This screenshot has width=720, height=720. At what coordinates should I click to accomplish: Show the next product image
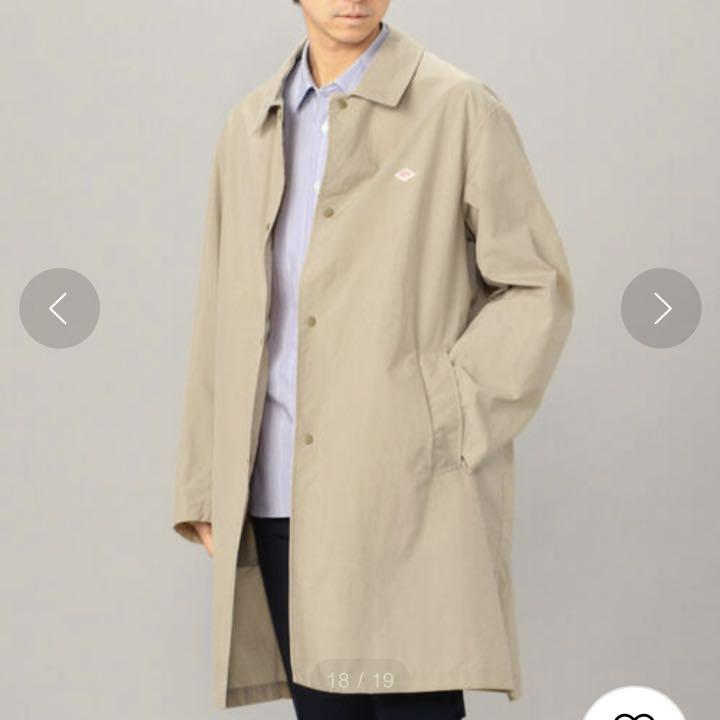point(661,308)
